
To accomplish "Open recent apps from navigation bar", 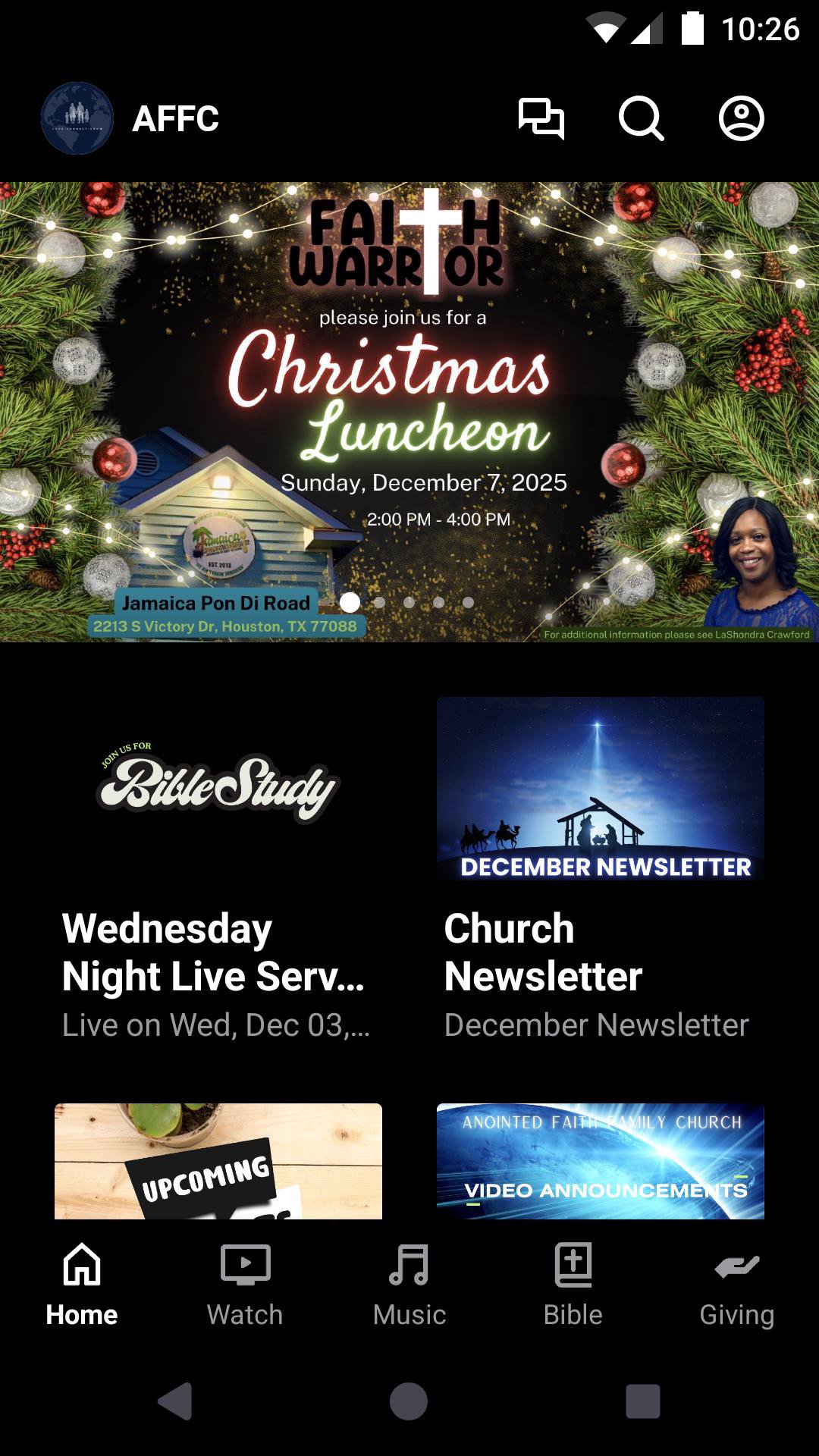I will [x=642, y=1401].
